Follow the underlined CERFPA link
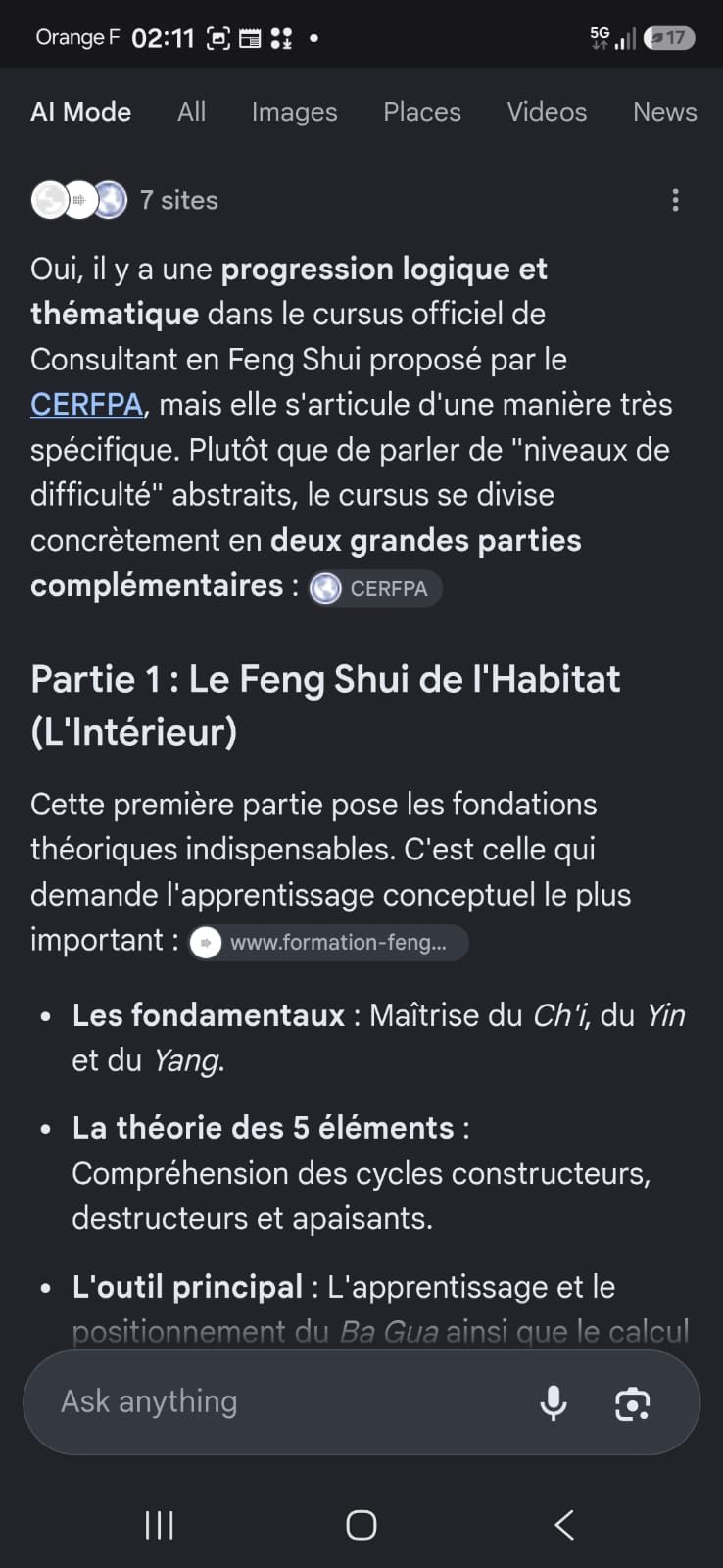The width and height of the screenshot is (723, 1568). (87, 404)
